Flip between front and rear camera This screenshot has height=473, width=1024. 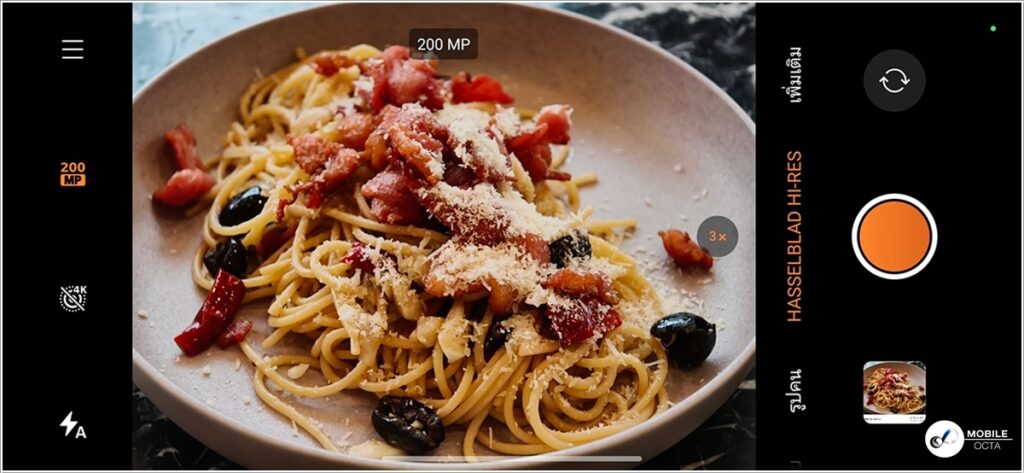tap(894, 81)
